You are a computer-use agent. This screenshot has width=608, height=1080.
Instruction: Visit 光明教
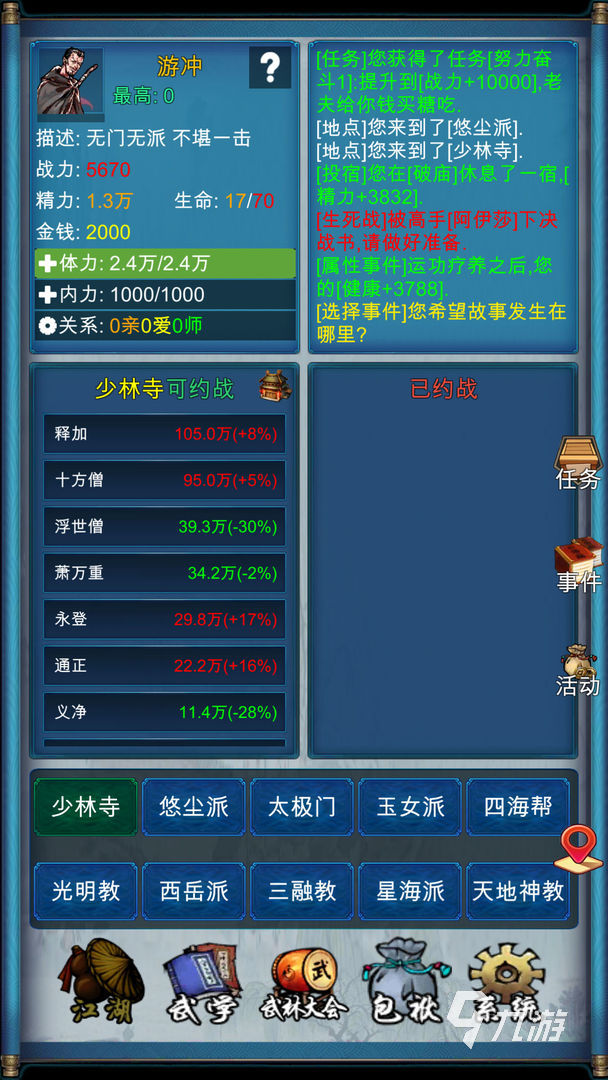[x=86, y=891]
